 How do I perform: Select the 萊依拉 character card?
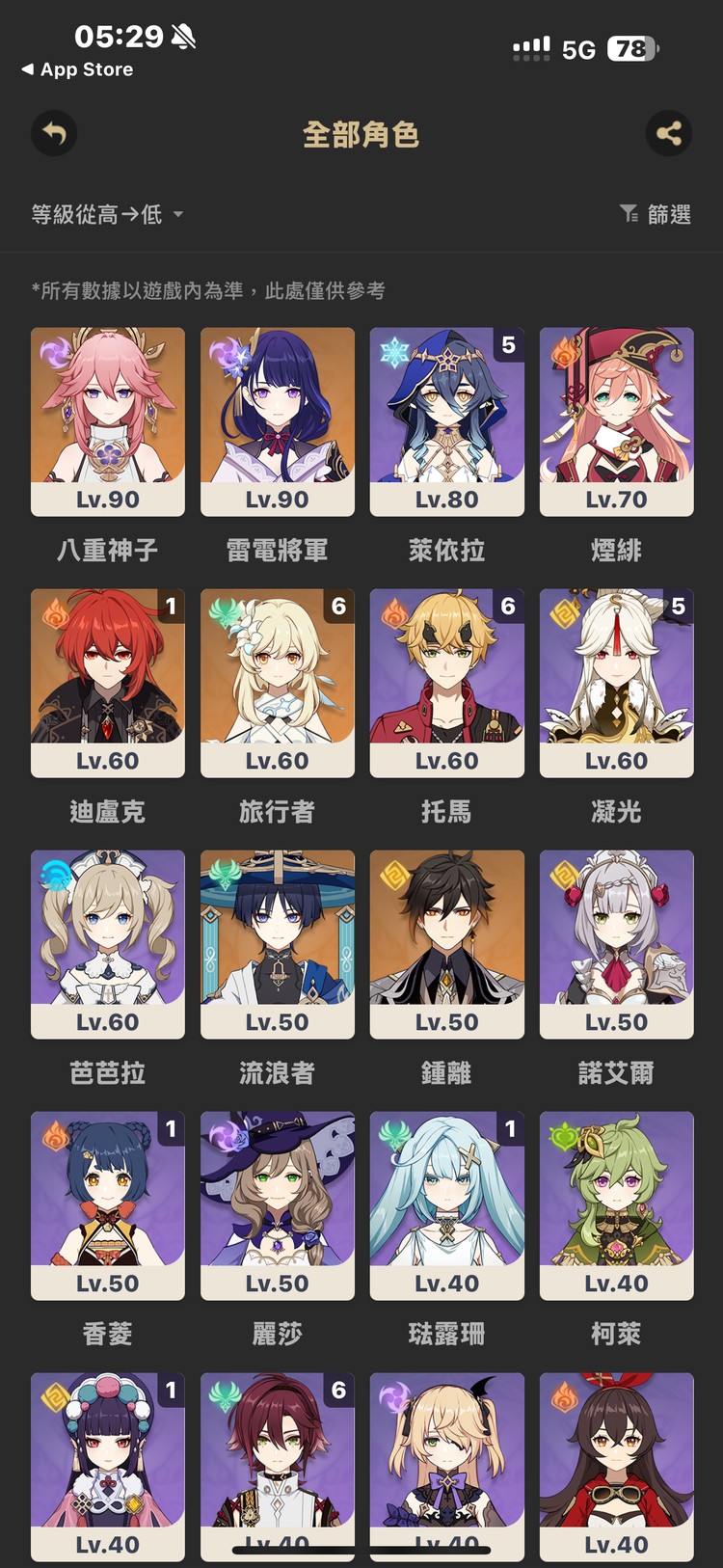447,421
